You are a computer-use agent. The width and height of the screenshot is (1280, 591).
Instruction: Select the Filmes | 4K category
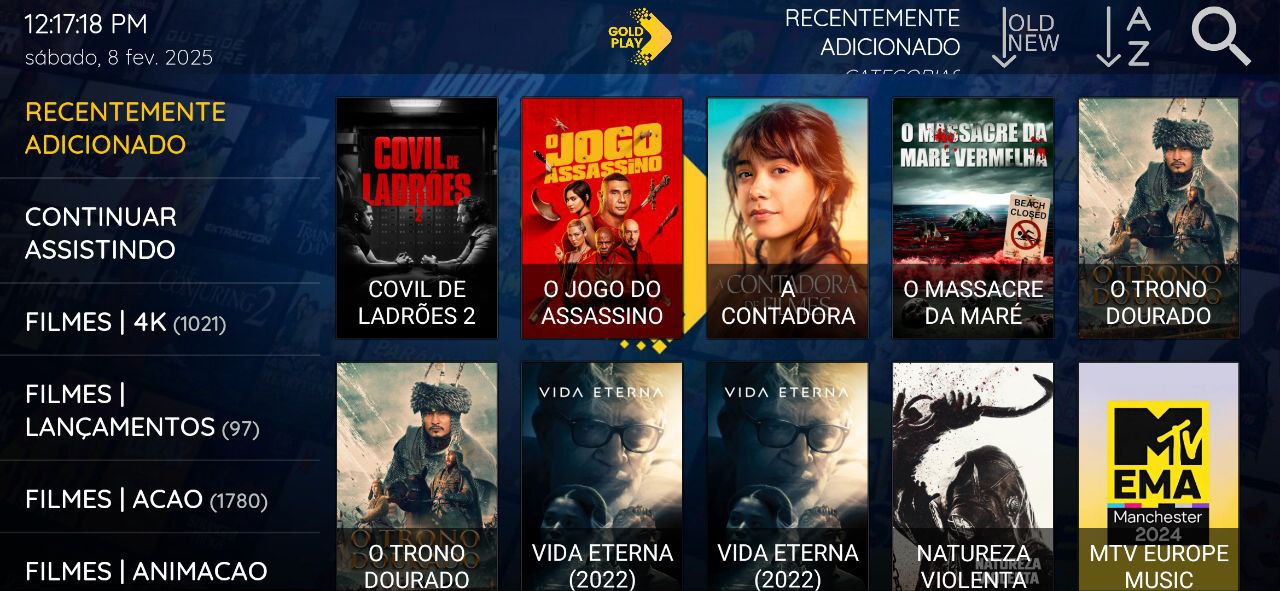point(125,322)
